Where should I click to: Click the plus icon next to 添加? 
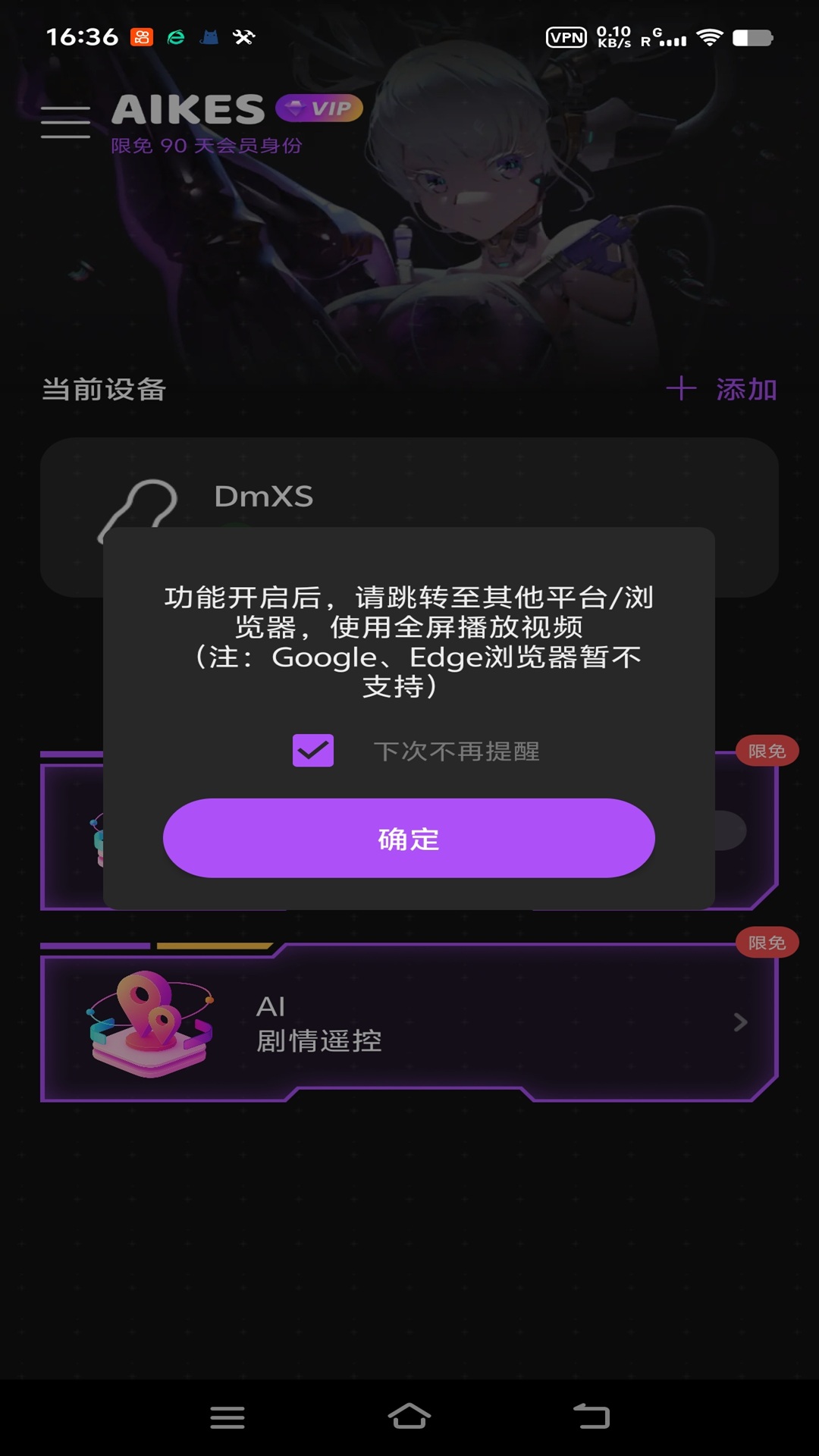pyautogui.click(x=682, y=388)
